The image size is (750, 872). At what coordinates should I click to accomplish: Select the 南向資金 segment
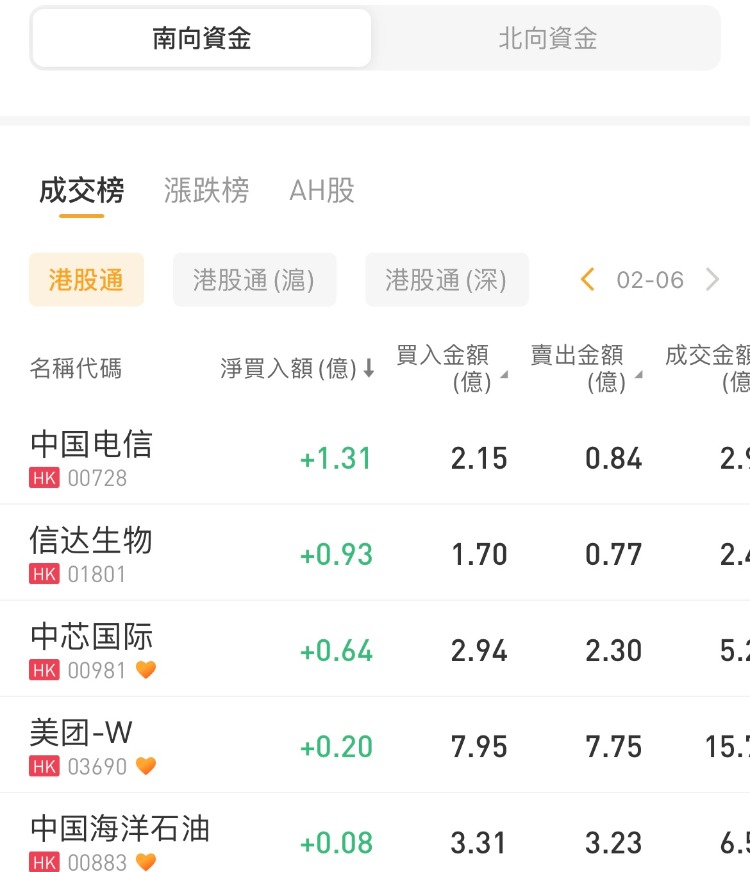click(x=201, y=39)
